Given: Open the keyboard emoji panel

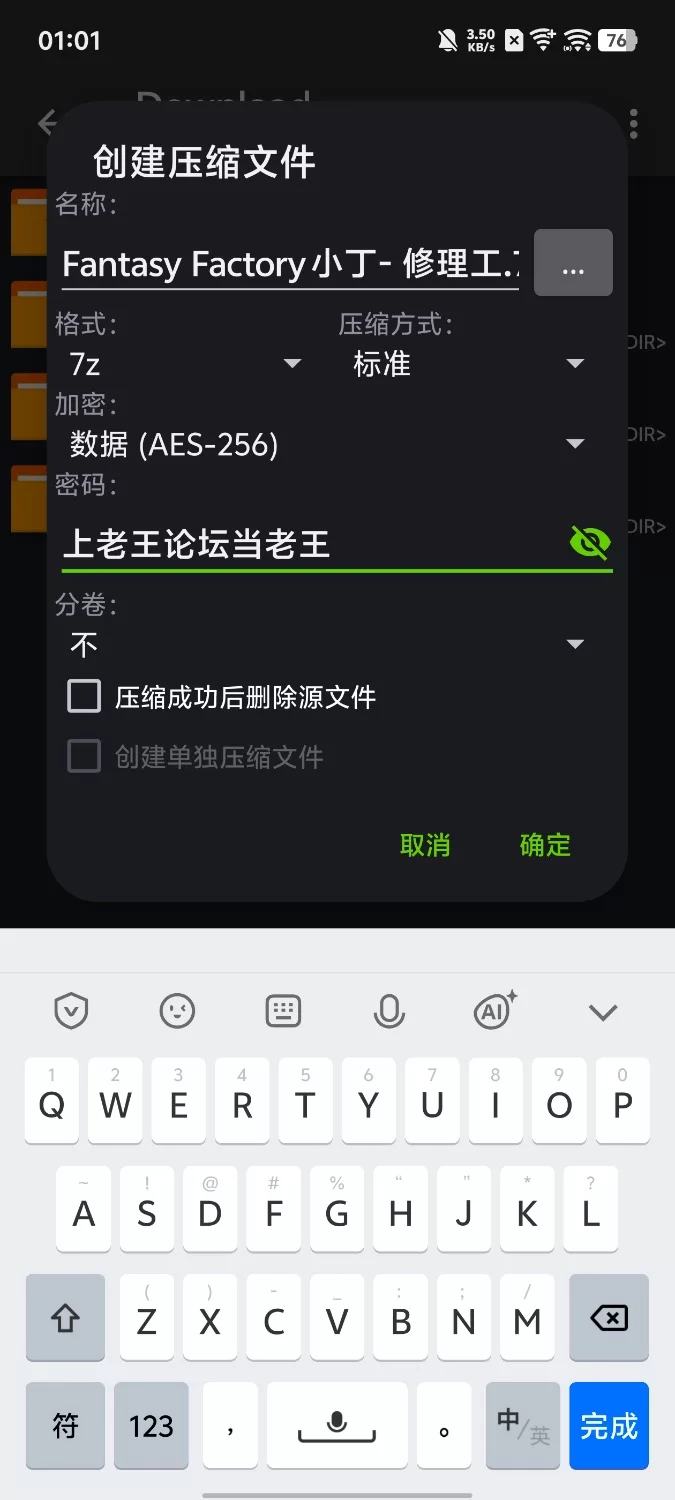Looking at the screenshot, I should coord(178,1012).
